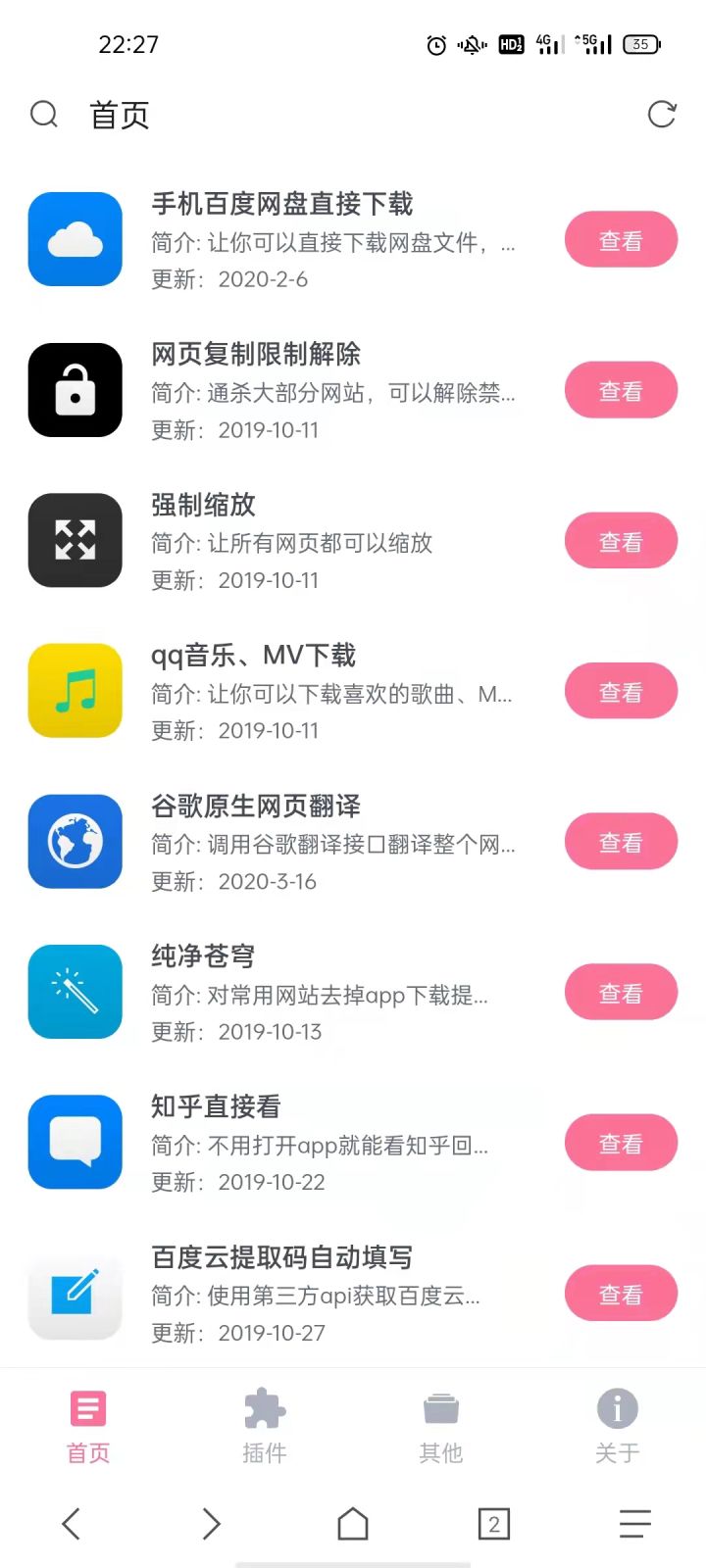The image size is (706, 1568).
Task: Click the info icon above 关于
Action: pyautogui.click(x=617, y=1407)
